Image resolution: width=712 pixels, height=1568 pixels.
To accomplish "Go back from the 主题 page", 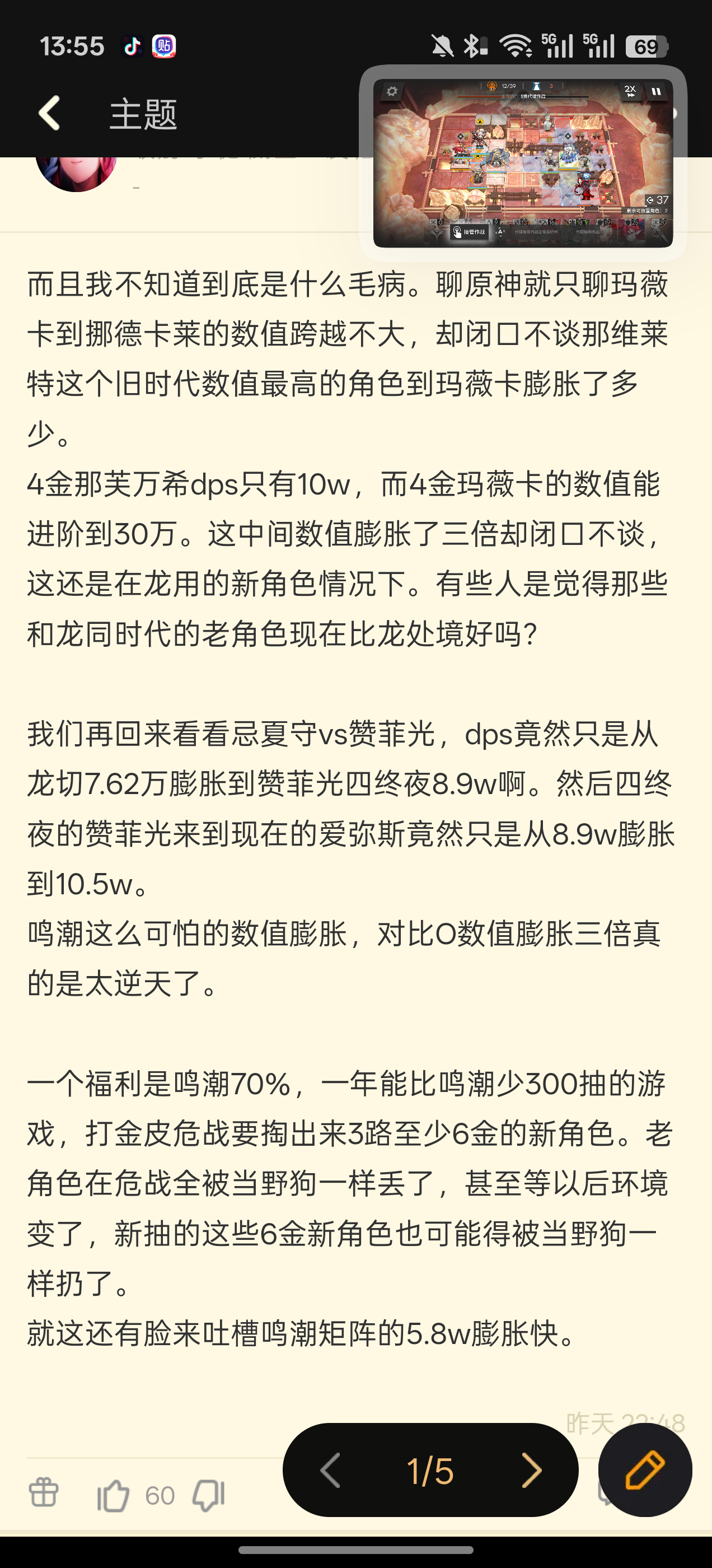I will tap(50, 113).
